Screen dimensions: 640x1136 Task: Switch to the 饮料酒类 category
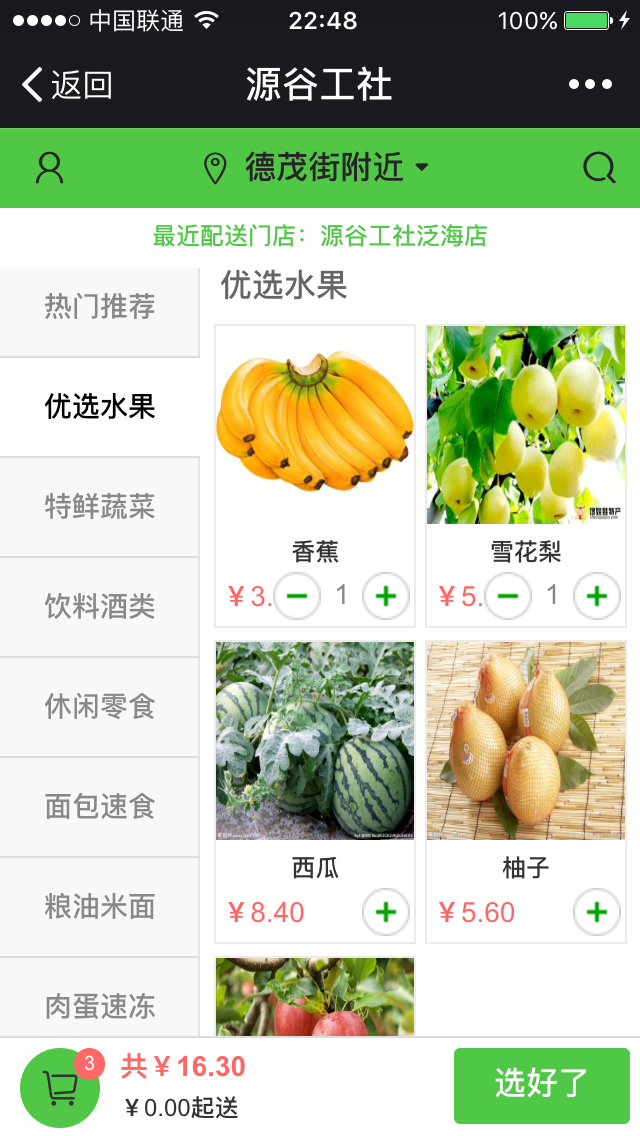click(x=100, y=607)
